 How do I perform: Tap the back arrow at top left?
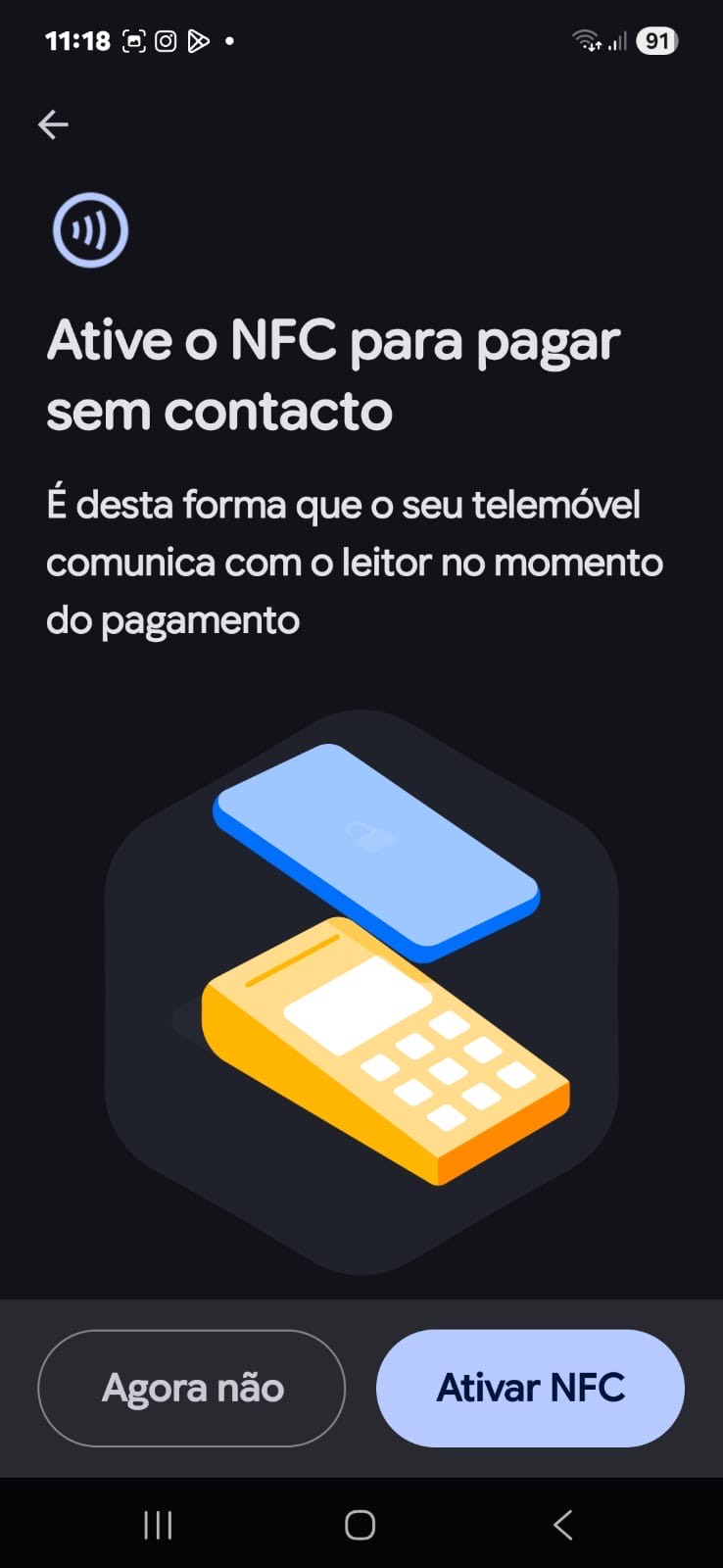(53, 124)
